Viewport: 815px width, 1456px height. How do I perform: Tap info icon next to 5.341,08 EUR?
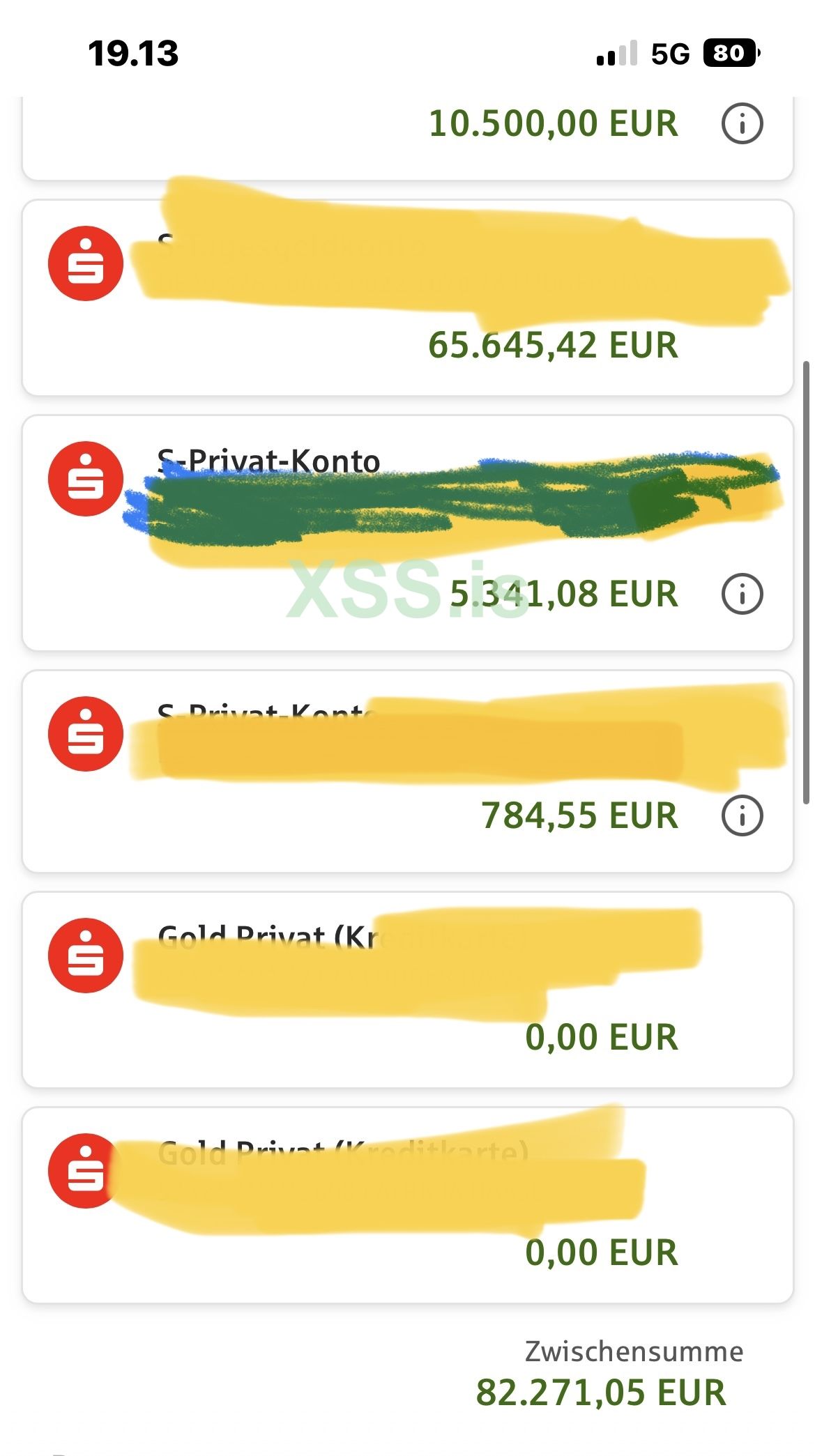coord(742,594)
